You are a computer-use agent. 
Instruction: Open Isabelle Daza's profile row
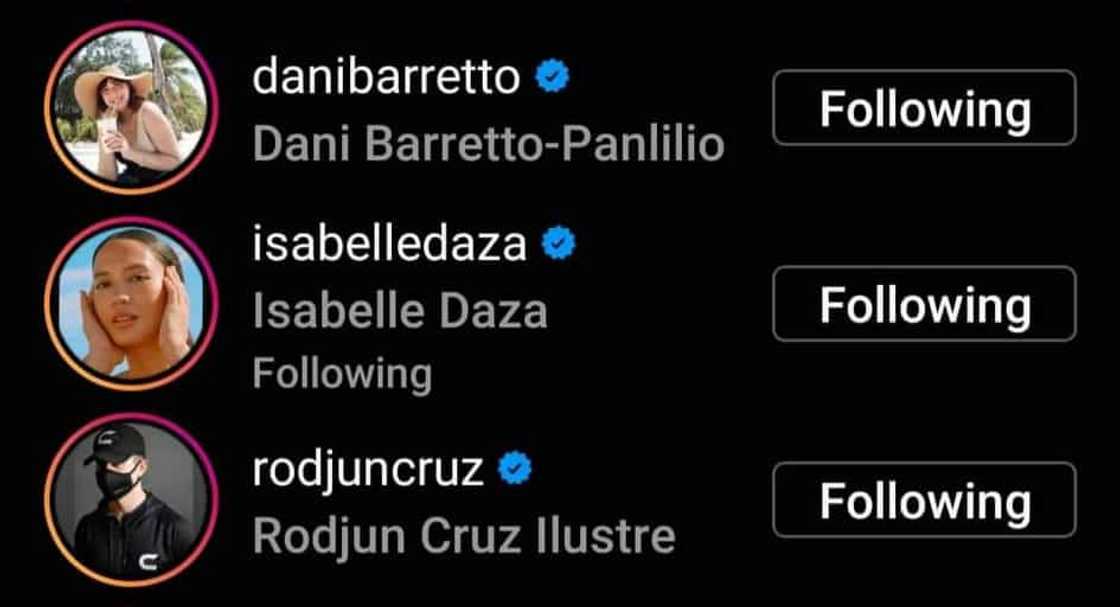pos(400,311)
